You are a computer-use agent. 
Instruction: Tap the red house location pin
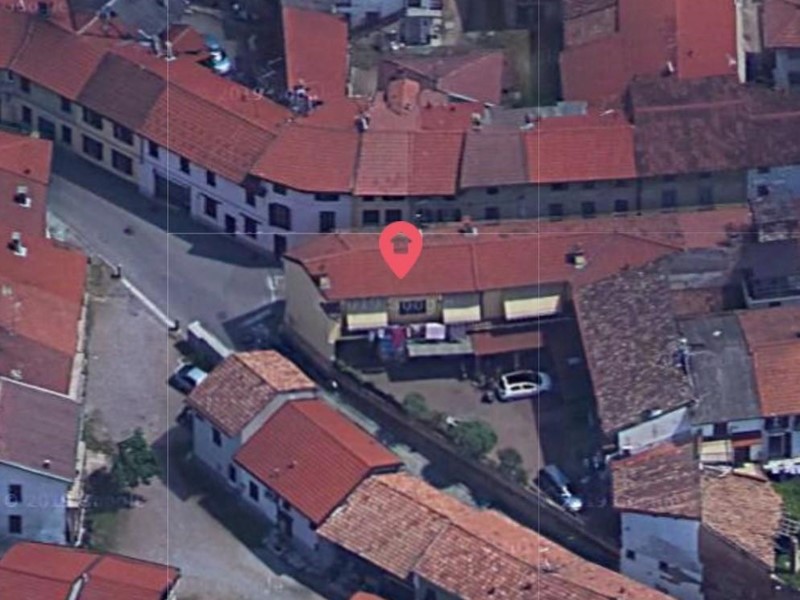pos(401,246)
